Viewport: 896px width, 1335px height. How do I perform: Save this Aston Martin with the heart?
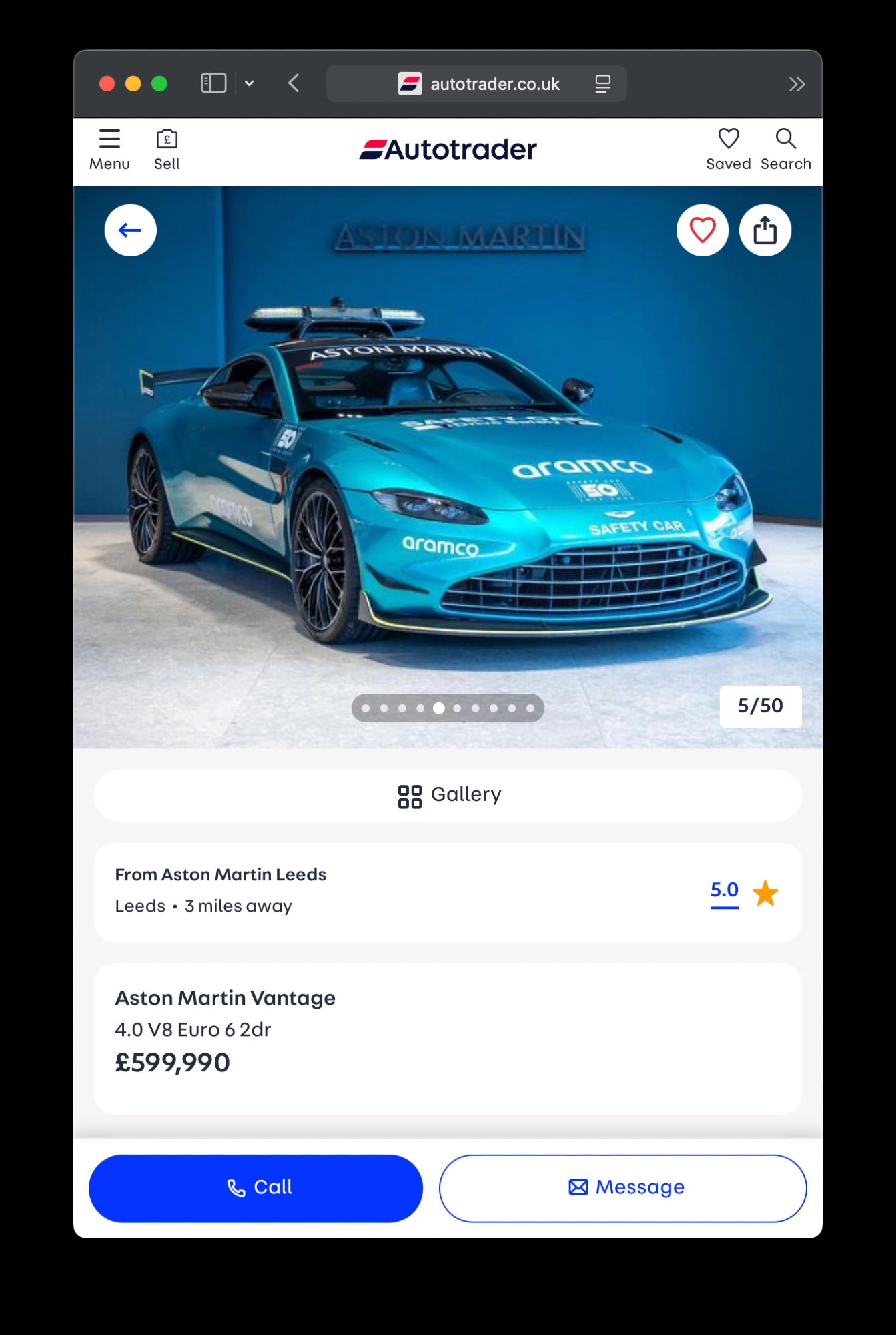pos(702,230)
